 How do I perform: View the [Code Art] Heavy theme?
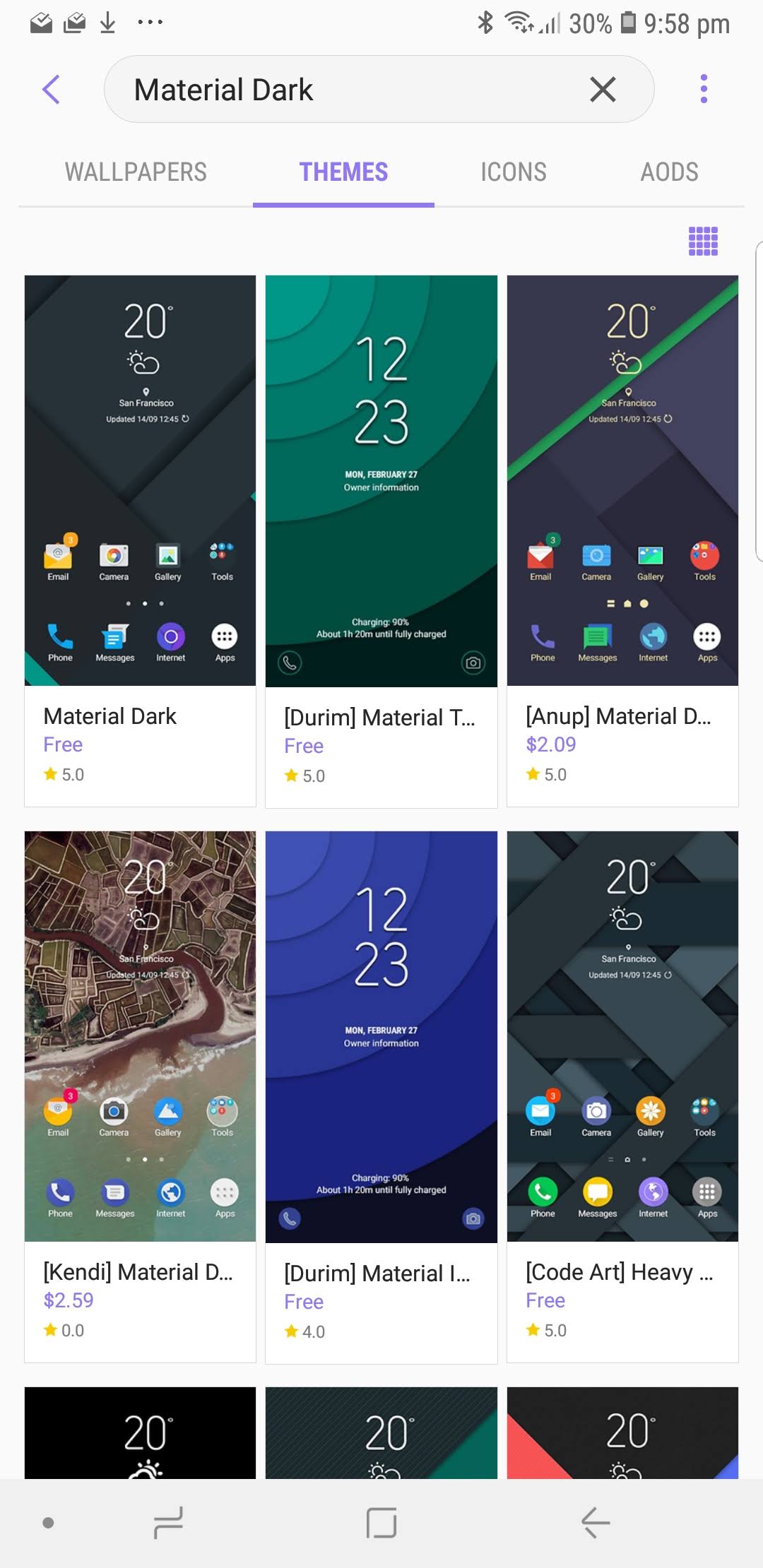pos(622,1097)
